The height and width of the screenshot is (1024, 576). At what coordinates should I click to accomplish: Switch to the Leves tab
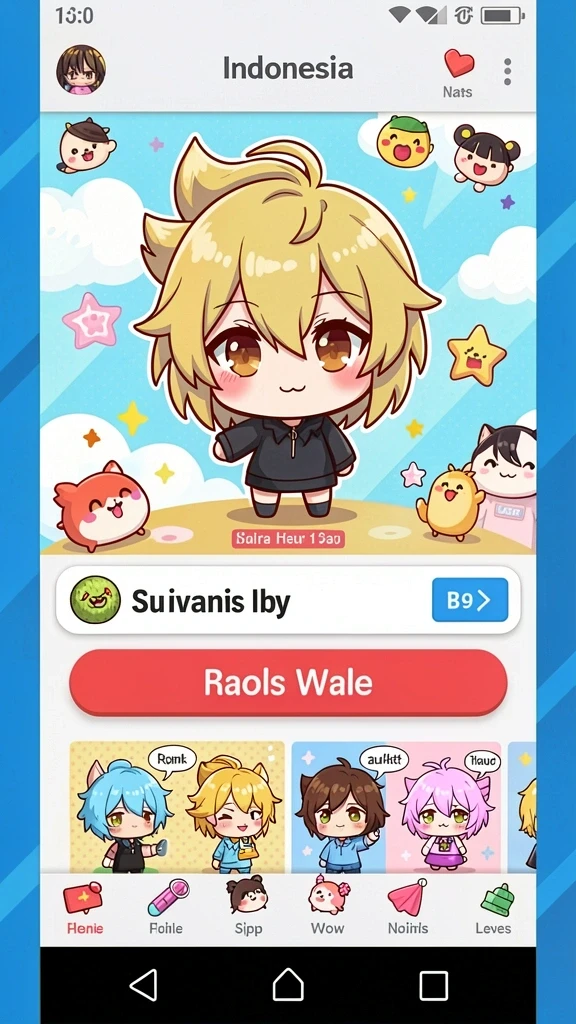pos(494,908)
